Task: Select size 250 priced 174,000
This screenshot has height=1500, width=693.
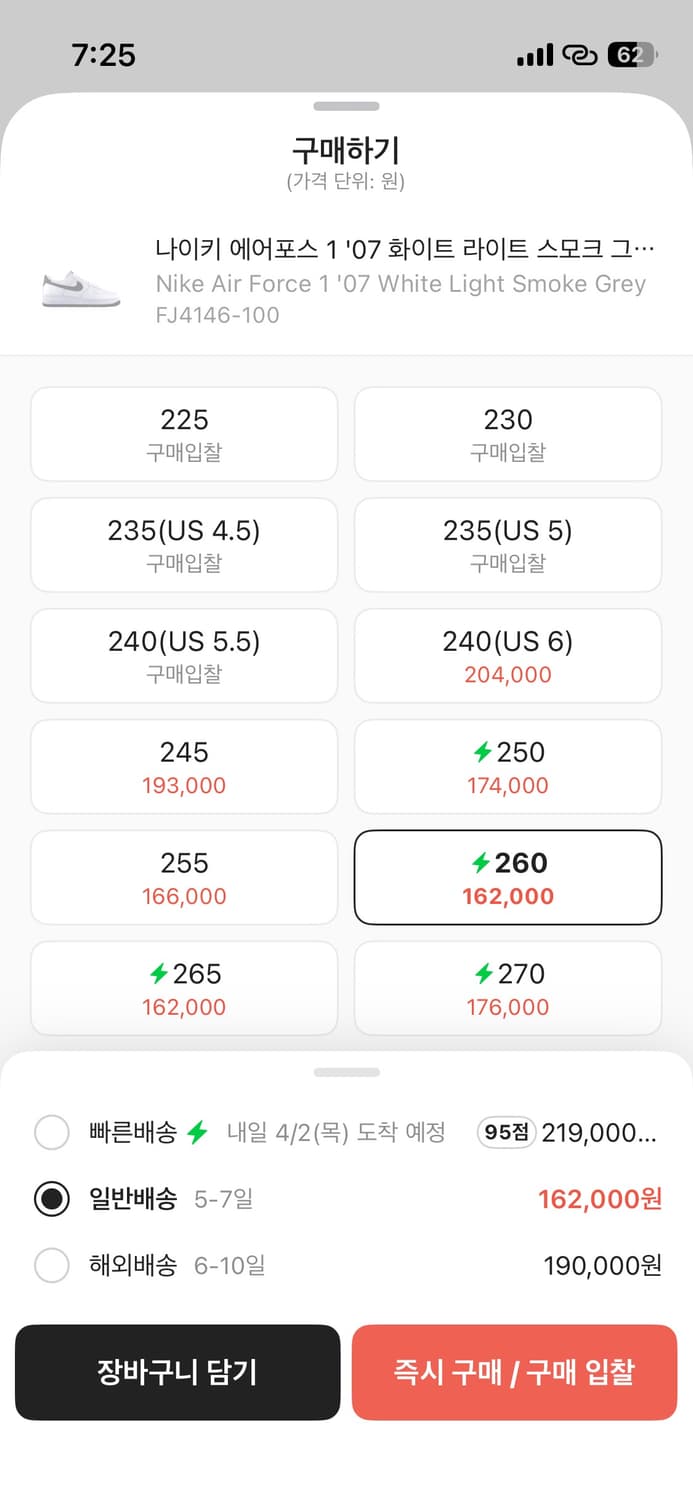Action: coord(508,767)
